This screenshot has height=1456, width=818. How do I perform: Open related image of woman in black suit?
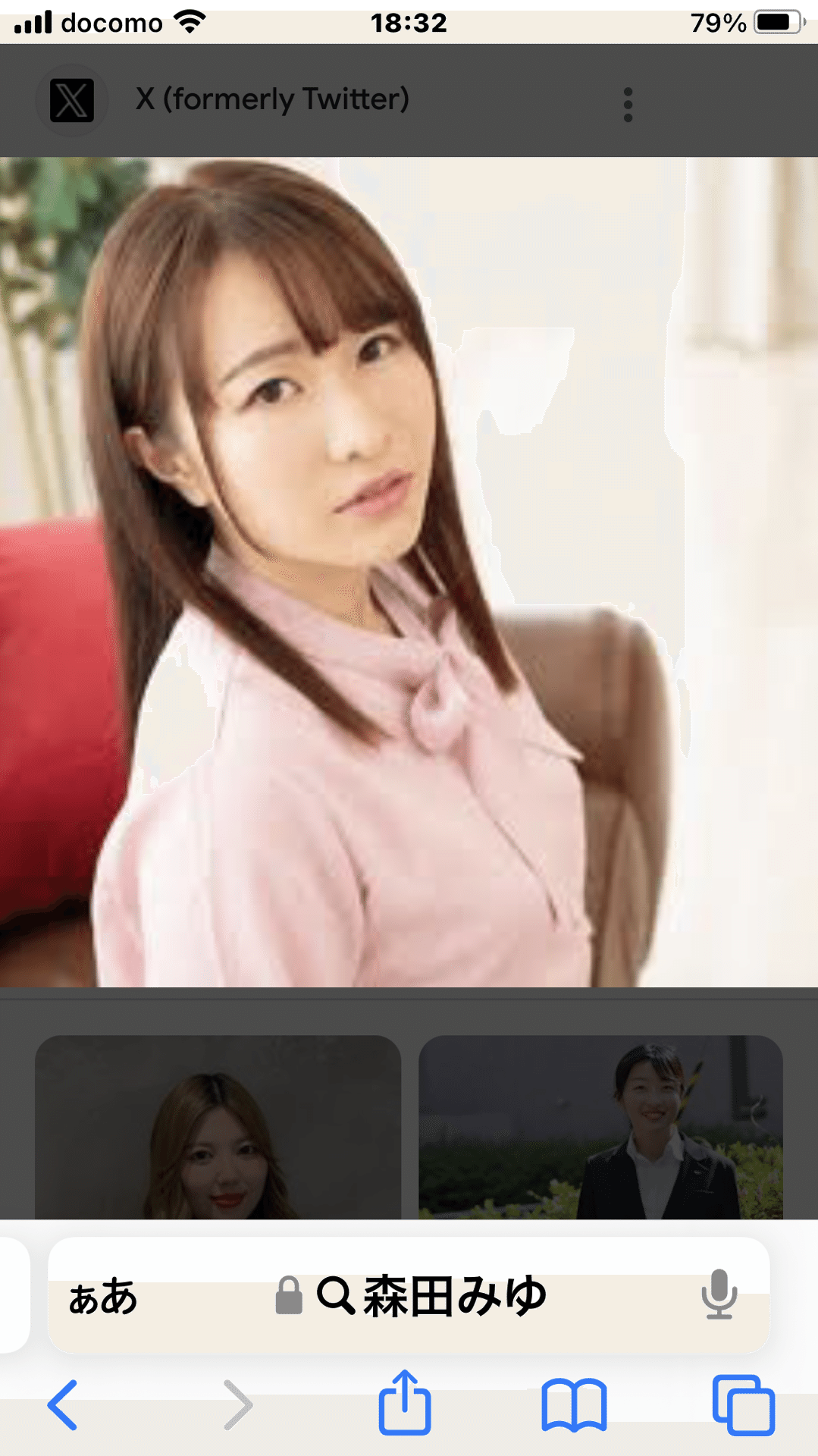600,1127
